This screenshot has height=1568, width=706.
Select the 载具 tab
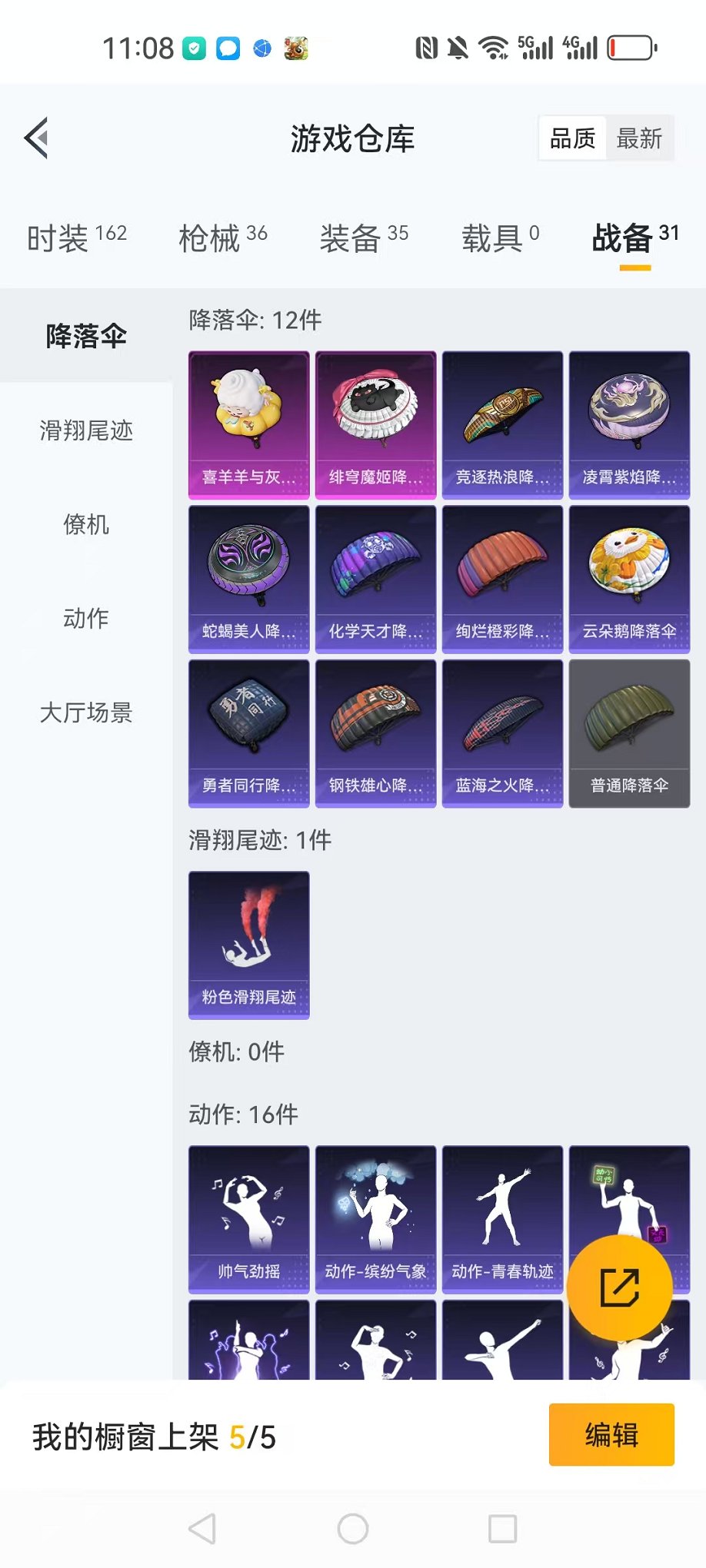click(500, 238)
